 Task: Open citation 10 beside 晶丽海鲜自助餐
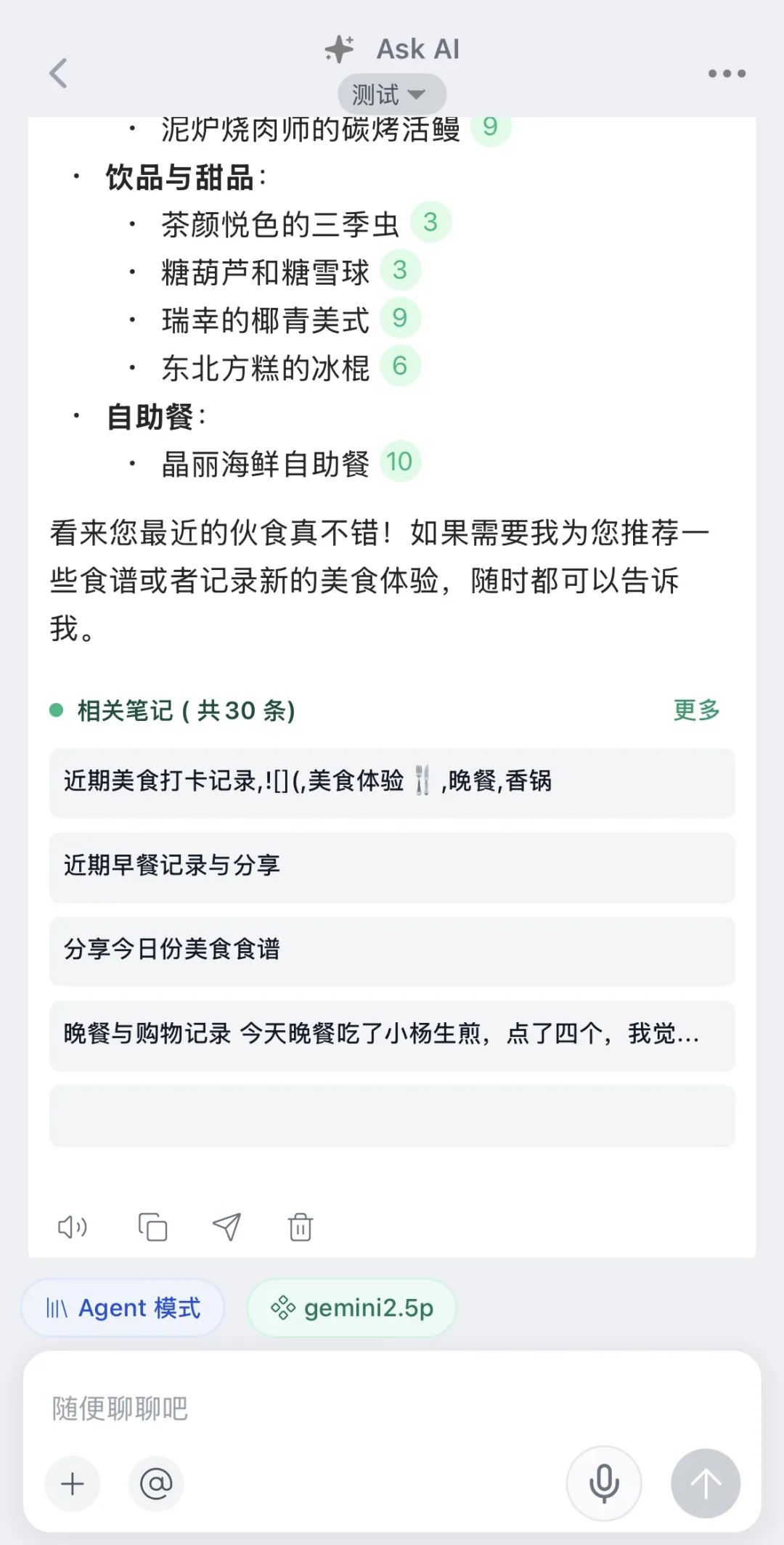coord(399,462)
